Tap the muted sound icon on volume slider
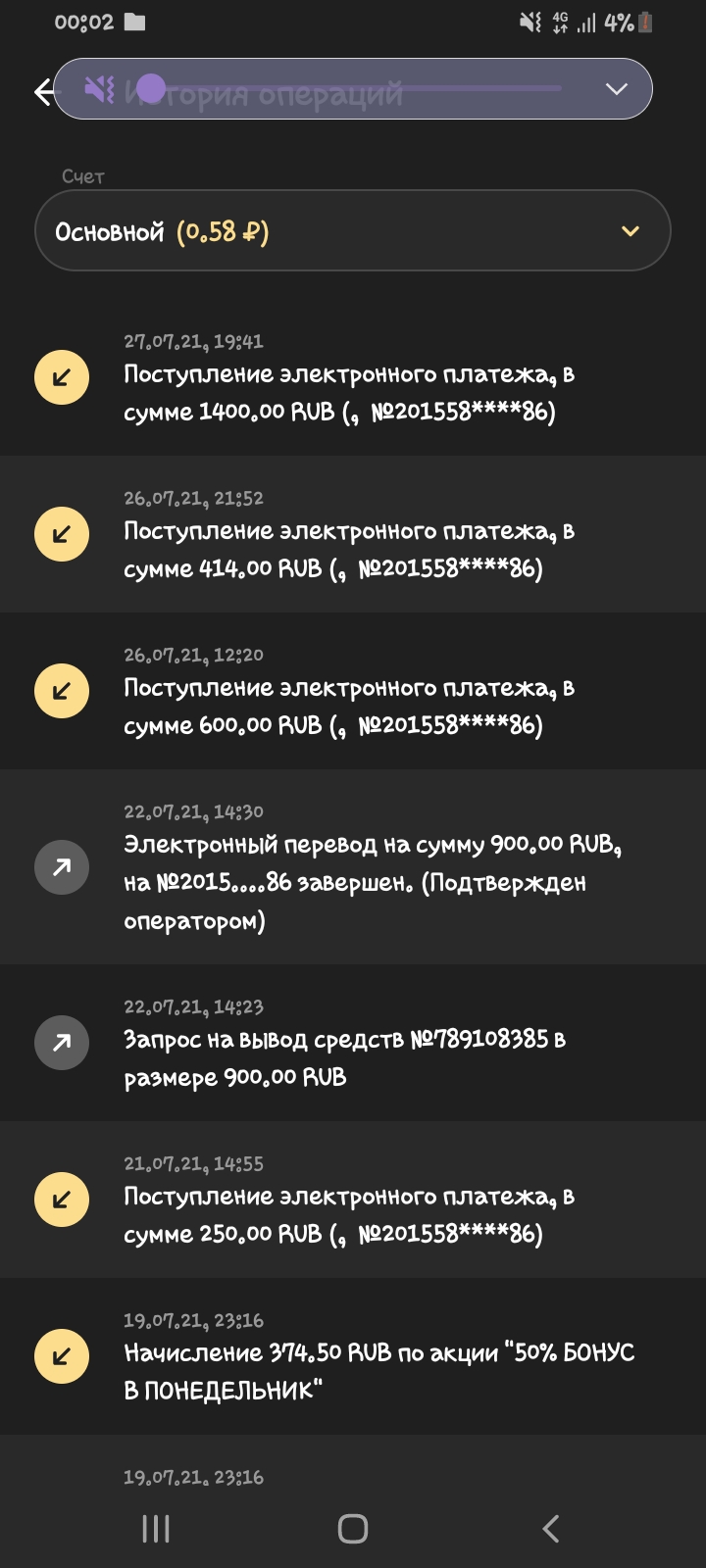Viewport: 706px width, 1568px height. [x=99, y=89]
